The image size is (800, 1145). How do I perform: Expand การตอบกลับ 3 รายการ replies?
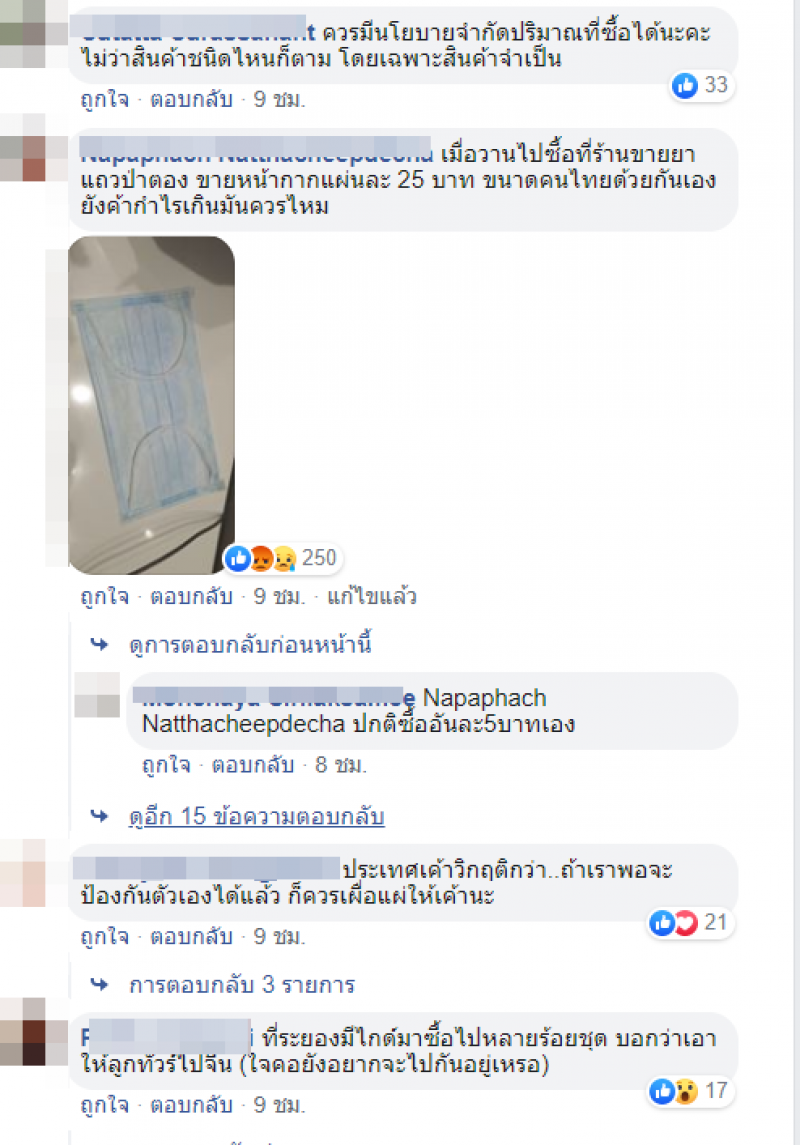click(242, 985)
